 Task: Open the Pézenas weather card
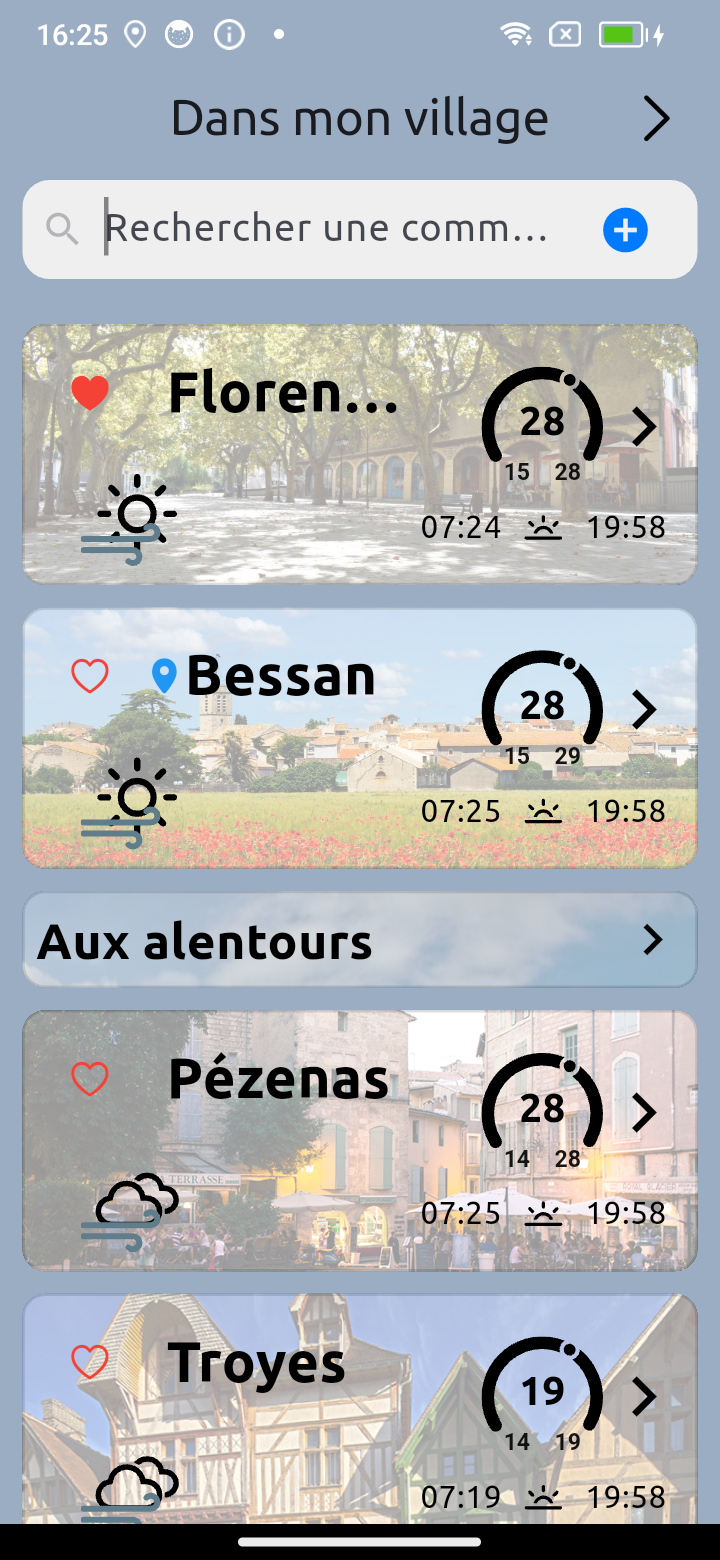644,1112
